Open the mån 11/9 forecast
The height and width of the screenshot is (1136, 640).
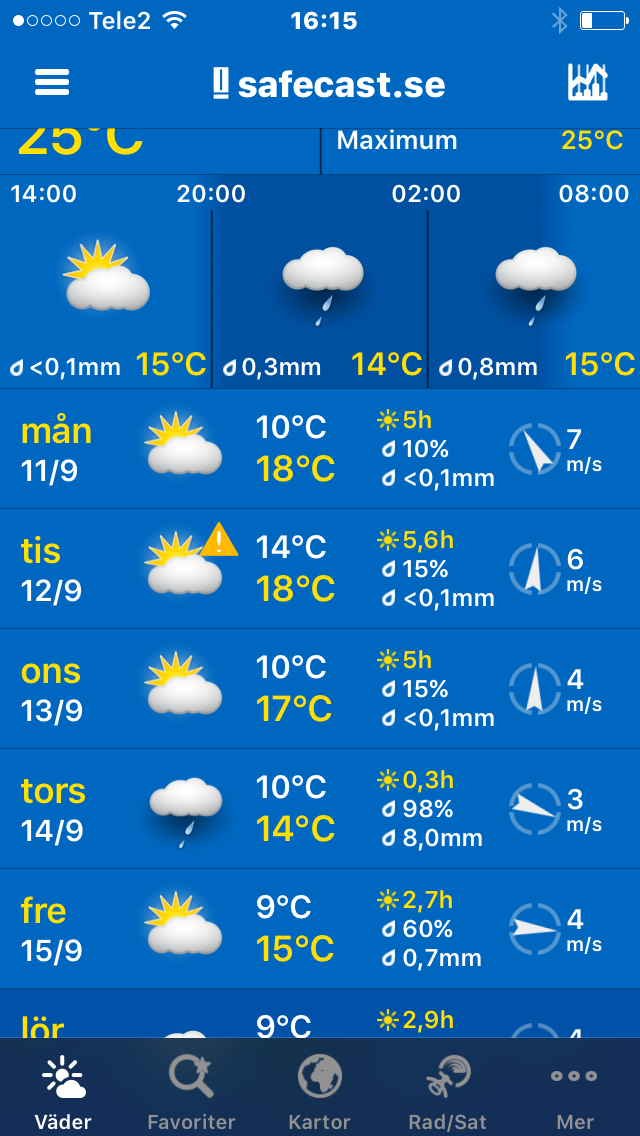[320, 449]
